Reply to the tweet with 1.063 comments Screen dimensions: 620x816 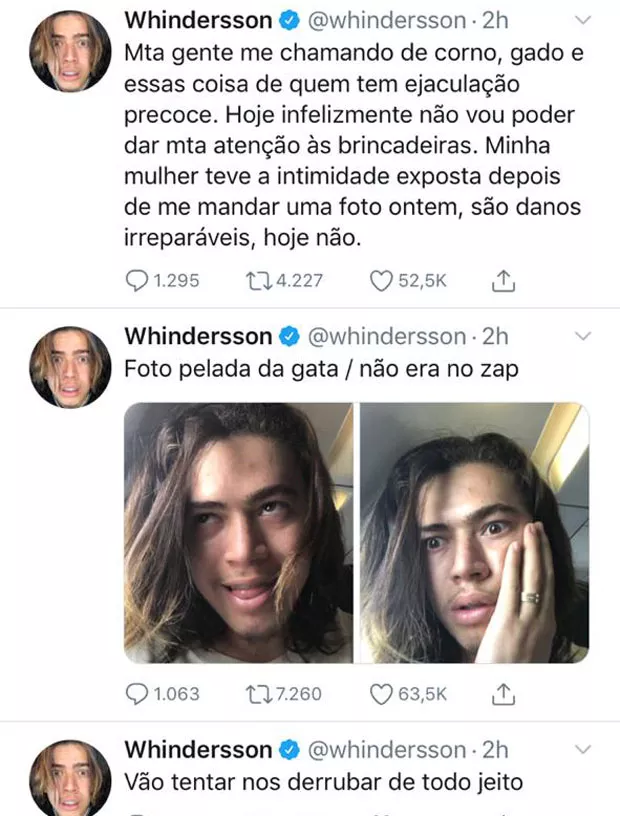click(x=137, y=693)
